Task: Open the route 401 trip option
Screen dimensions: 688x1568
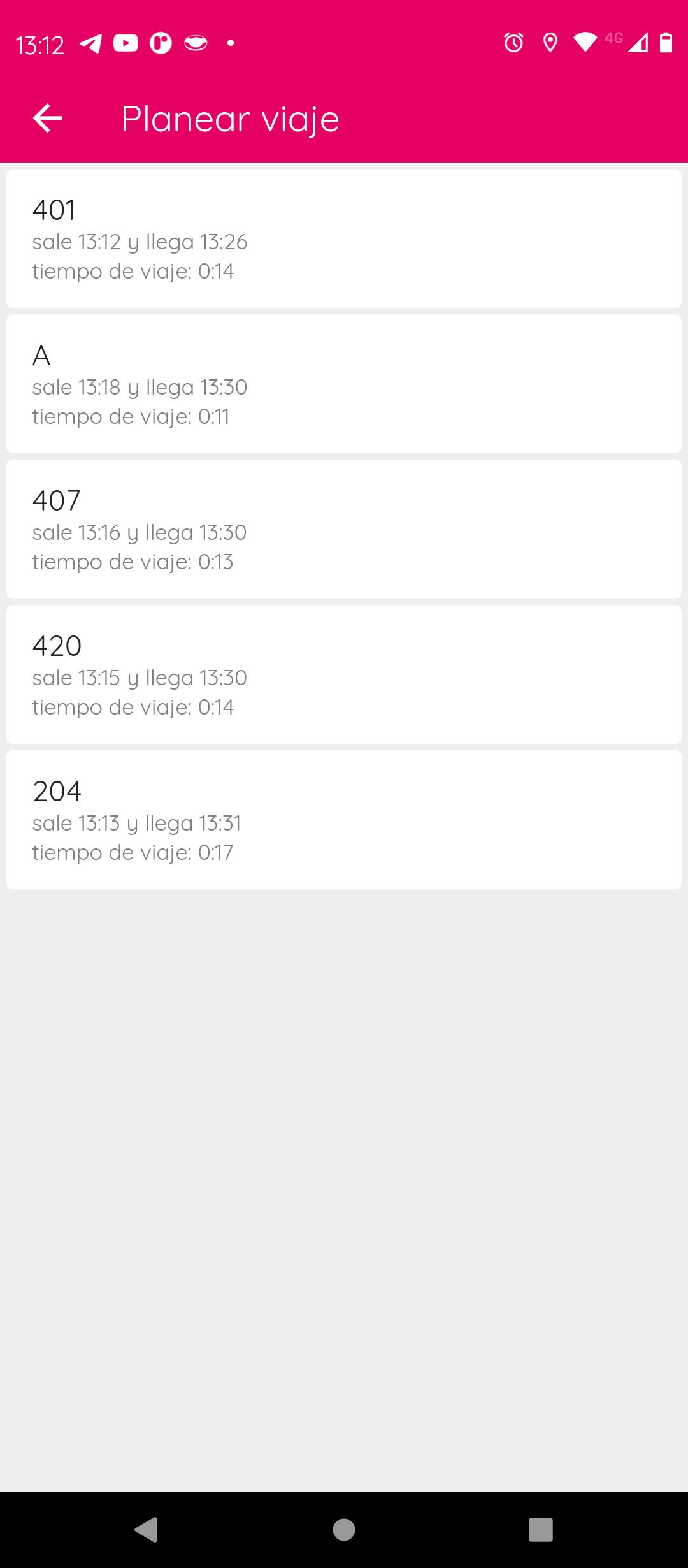Action: [x=344, y=238]
